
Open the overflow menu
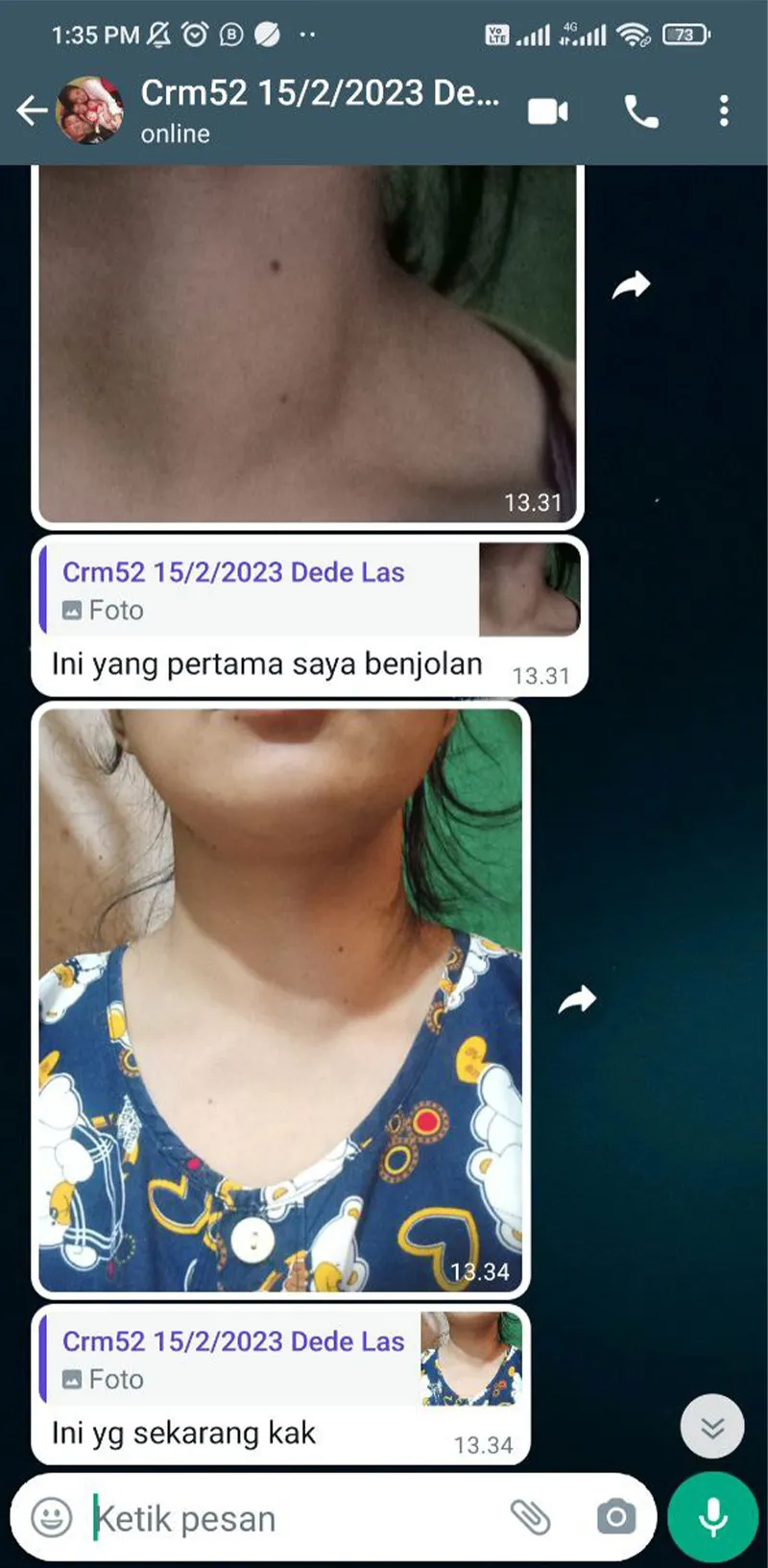click(724, 111)
